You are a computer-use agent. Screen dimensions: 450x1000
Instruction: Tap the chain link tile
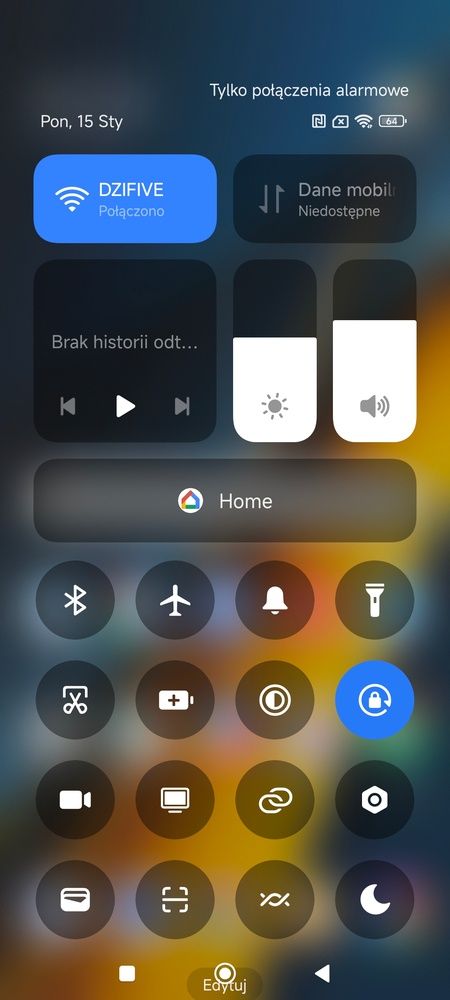point(275,800)
